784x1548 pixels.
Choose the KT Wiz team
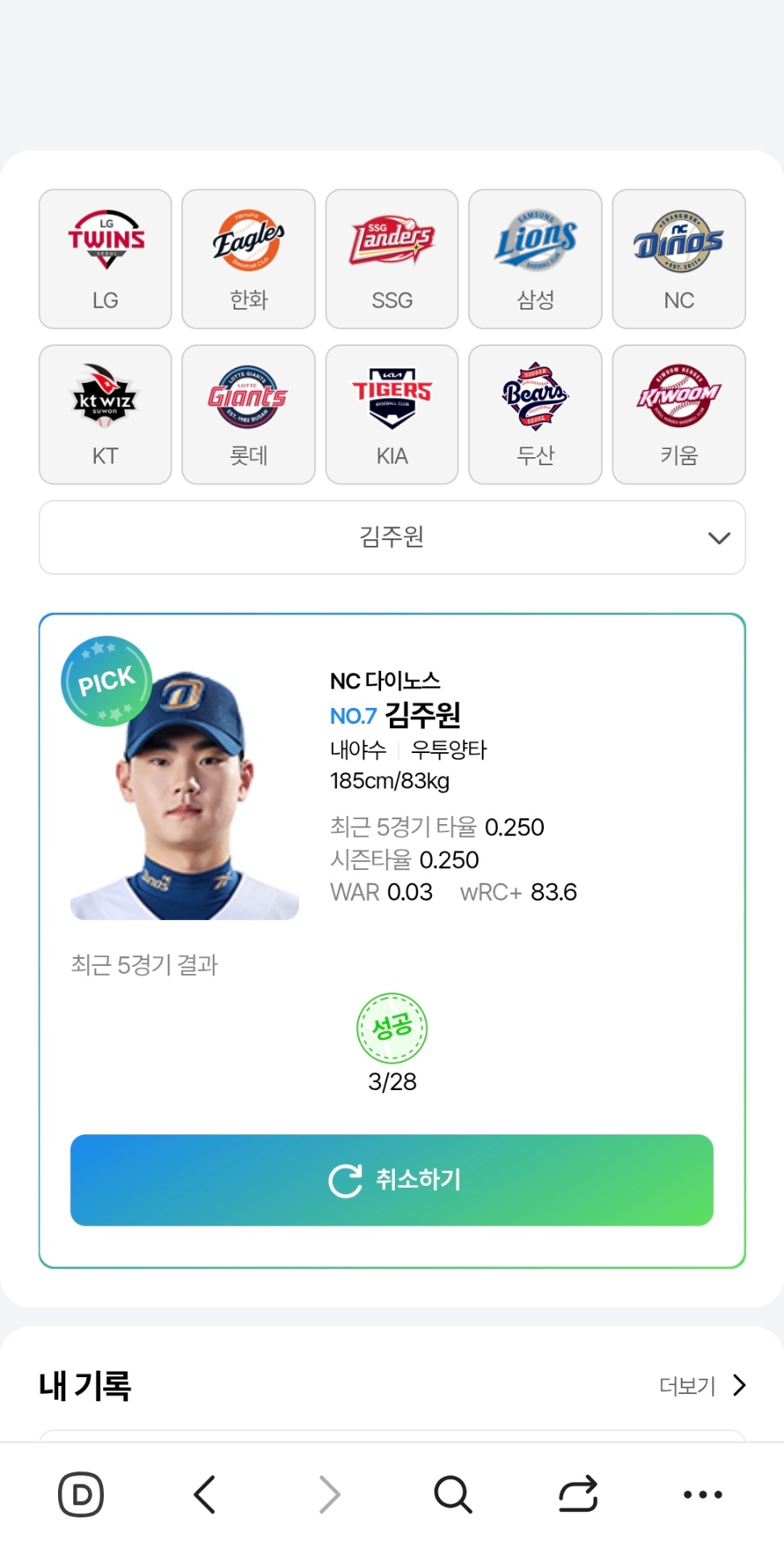coord(106,414)
